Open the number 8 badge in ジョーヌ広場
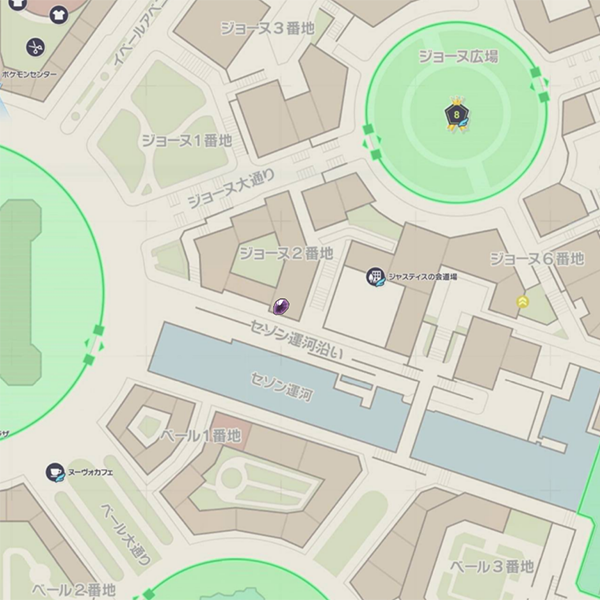Image resolution: width=600 pixels, height=600 pixels. [x=457, y=117]
